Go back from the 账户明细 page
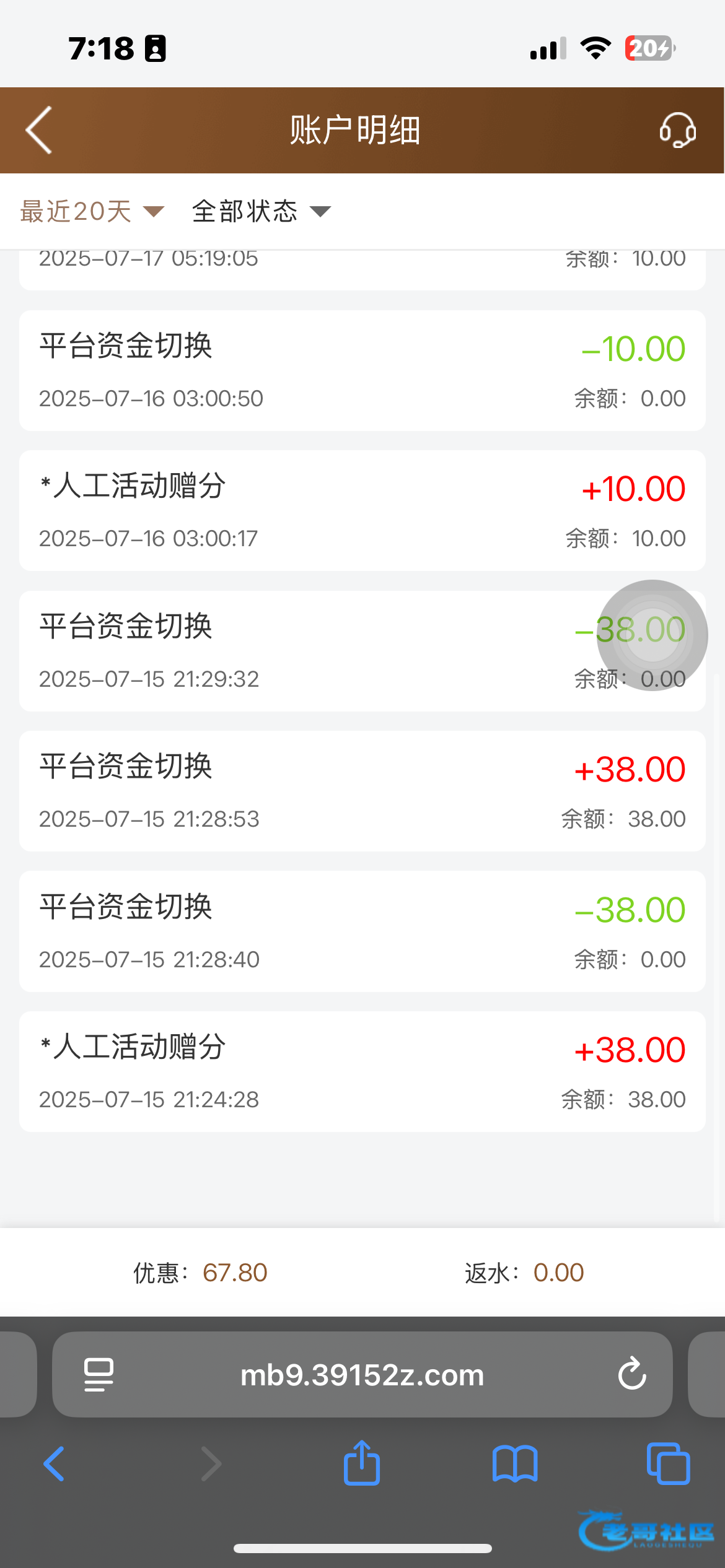 click(x=39, y=130)
